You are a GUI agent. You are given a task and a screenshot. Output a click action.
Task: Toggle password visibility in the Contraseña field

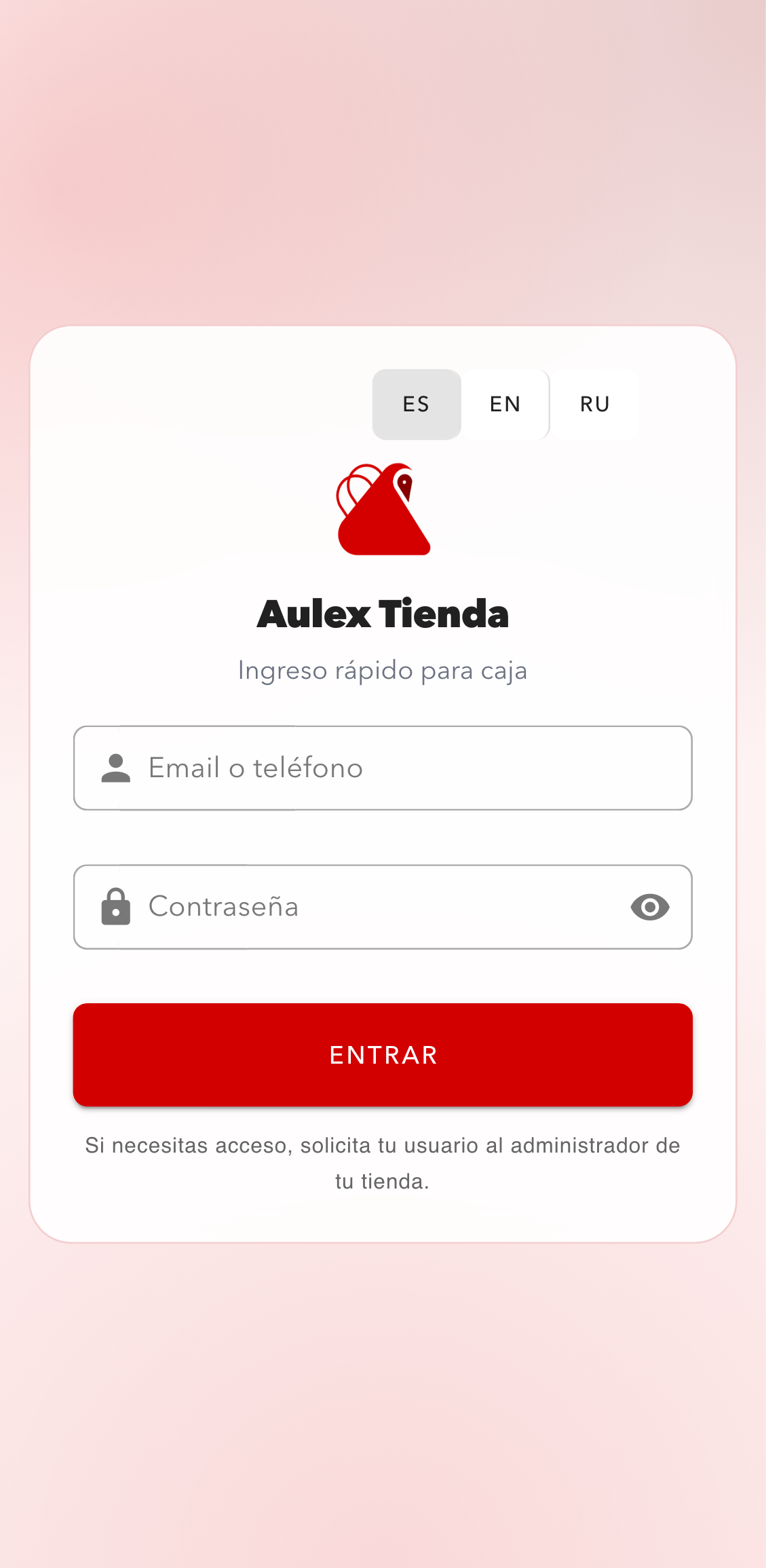[649, 907]
